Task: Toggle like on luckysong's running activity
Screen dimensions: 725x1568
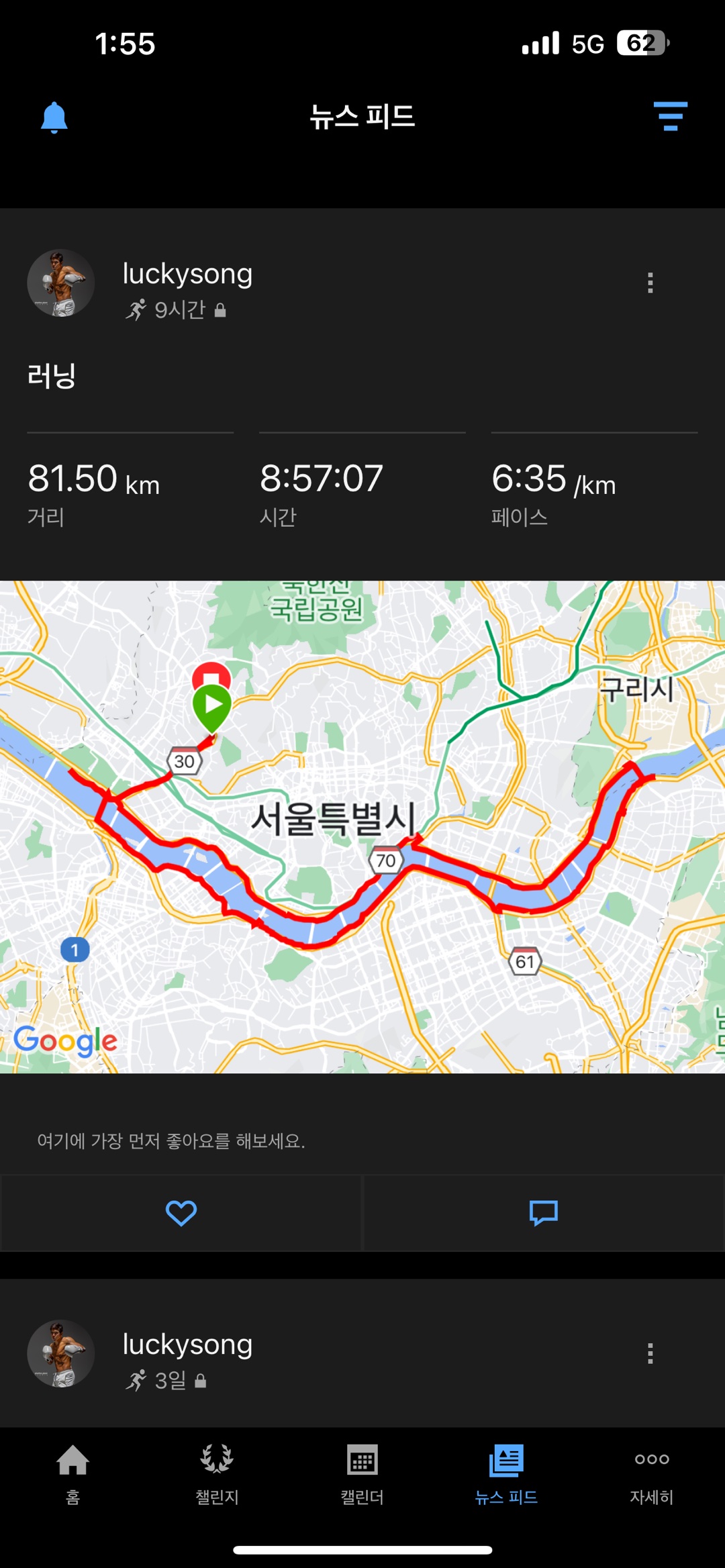Action: 181,1212
